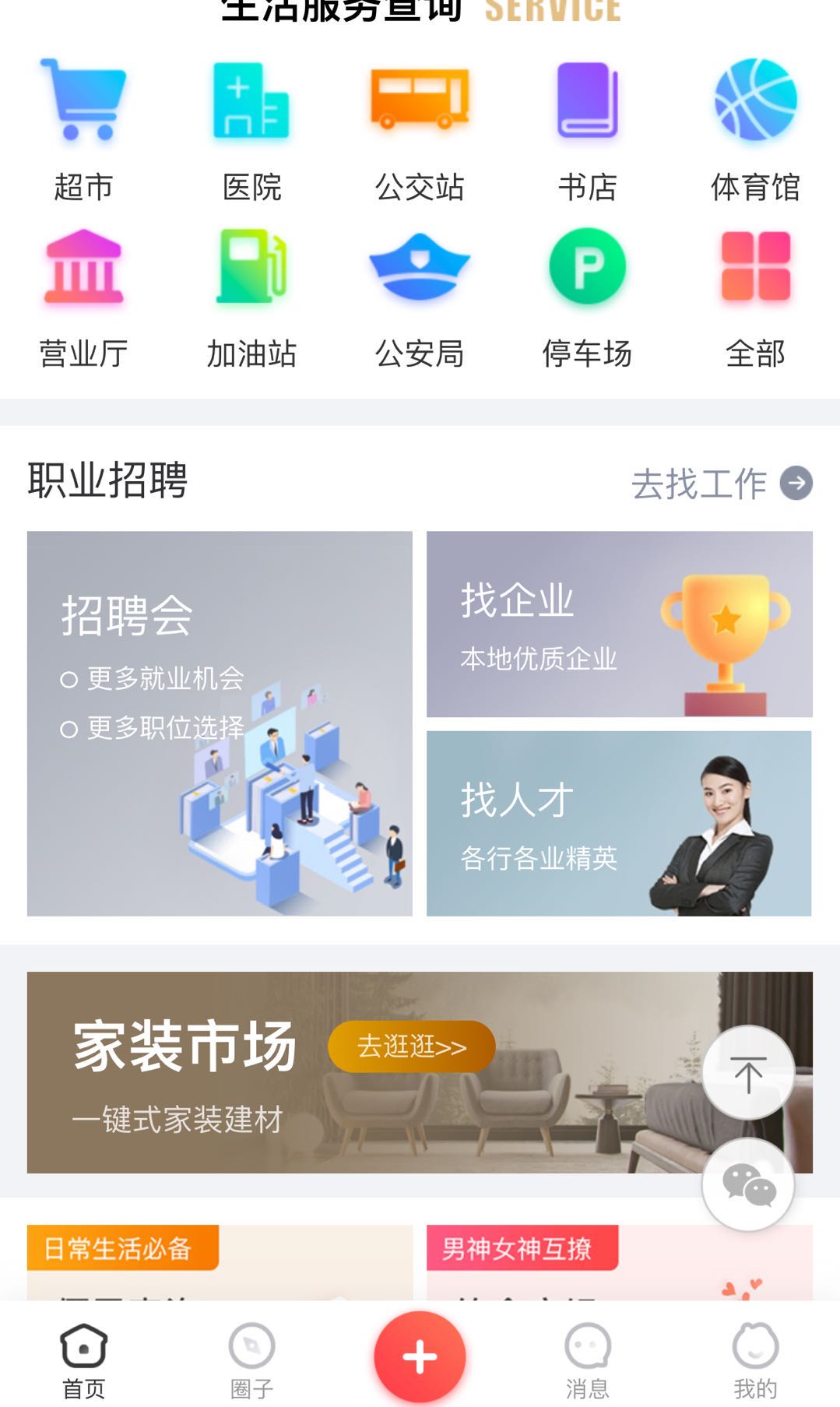Select the 停车场 parking lot service
The height and width of the screenshot is (1407, 840).
pos(588,296)
